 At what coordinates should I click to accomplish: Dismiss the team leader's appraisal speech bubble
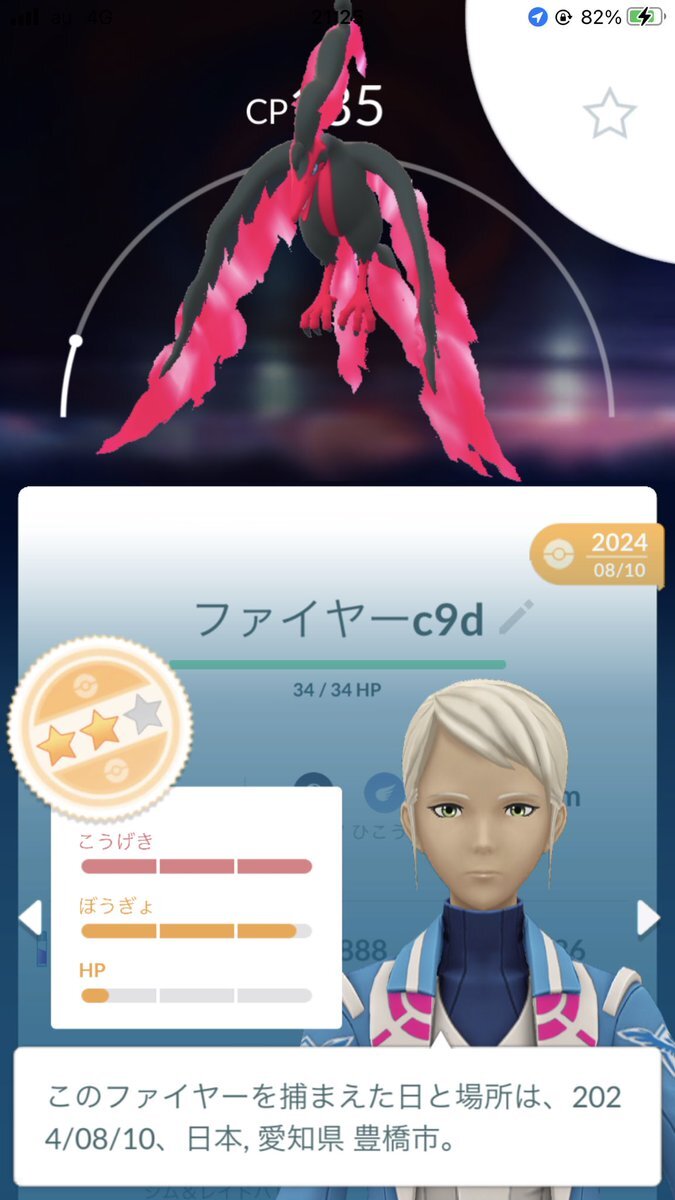(337, 1115)
